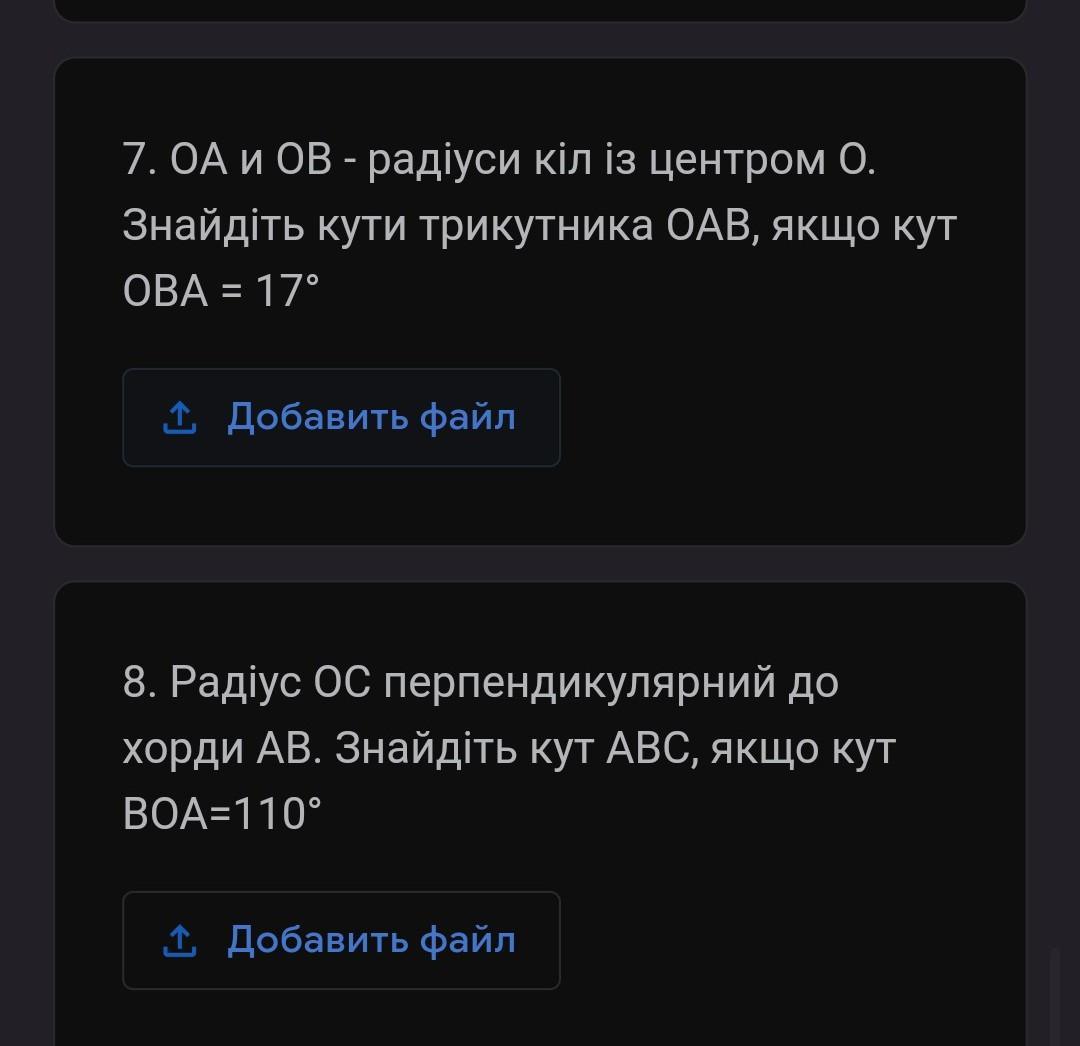Add a file to question 7

(x=341, y=417)
